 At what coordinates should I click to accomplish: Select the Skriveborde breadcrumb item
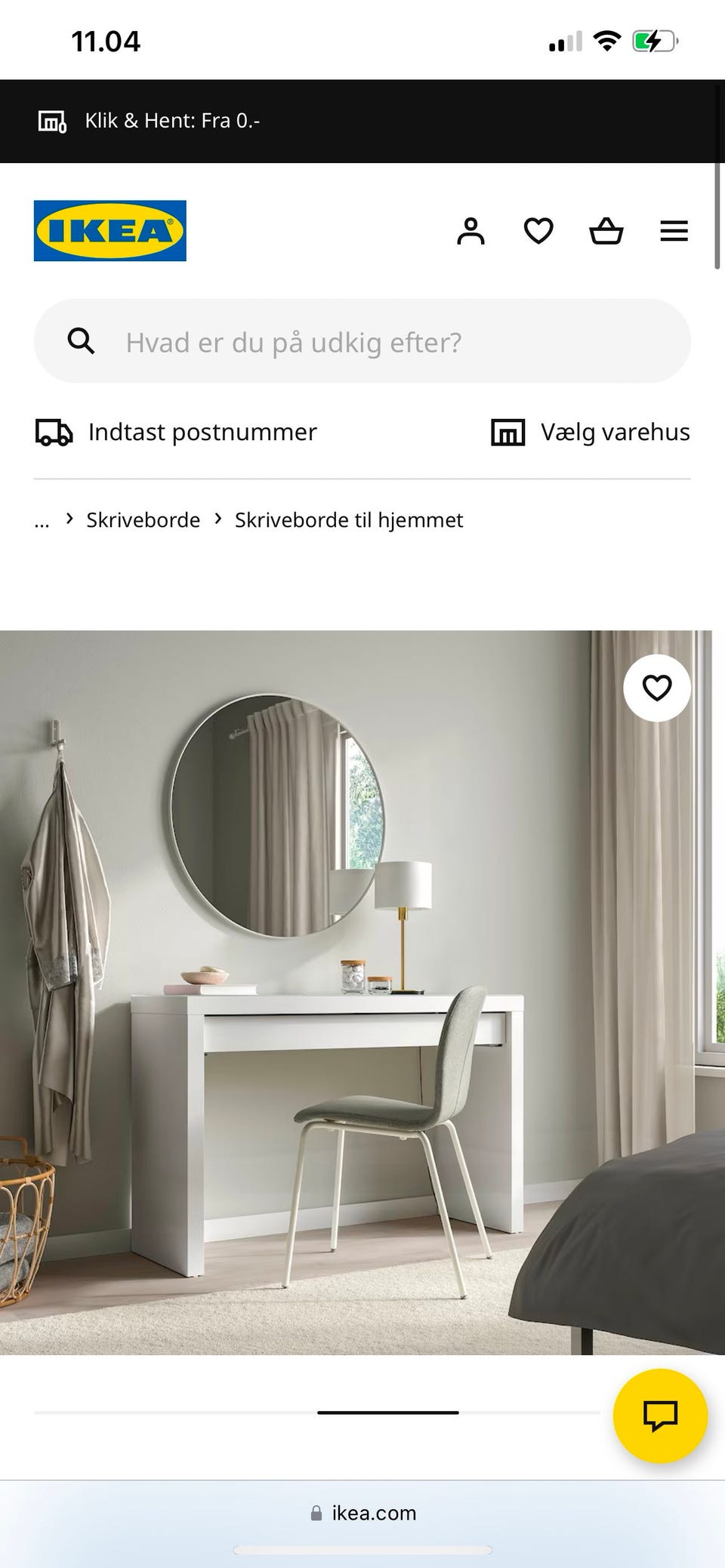click(142, 519)
